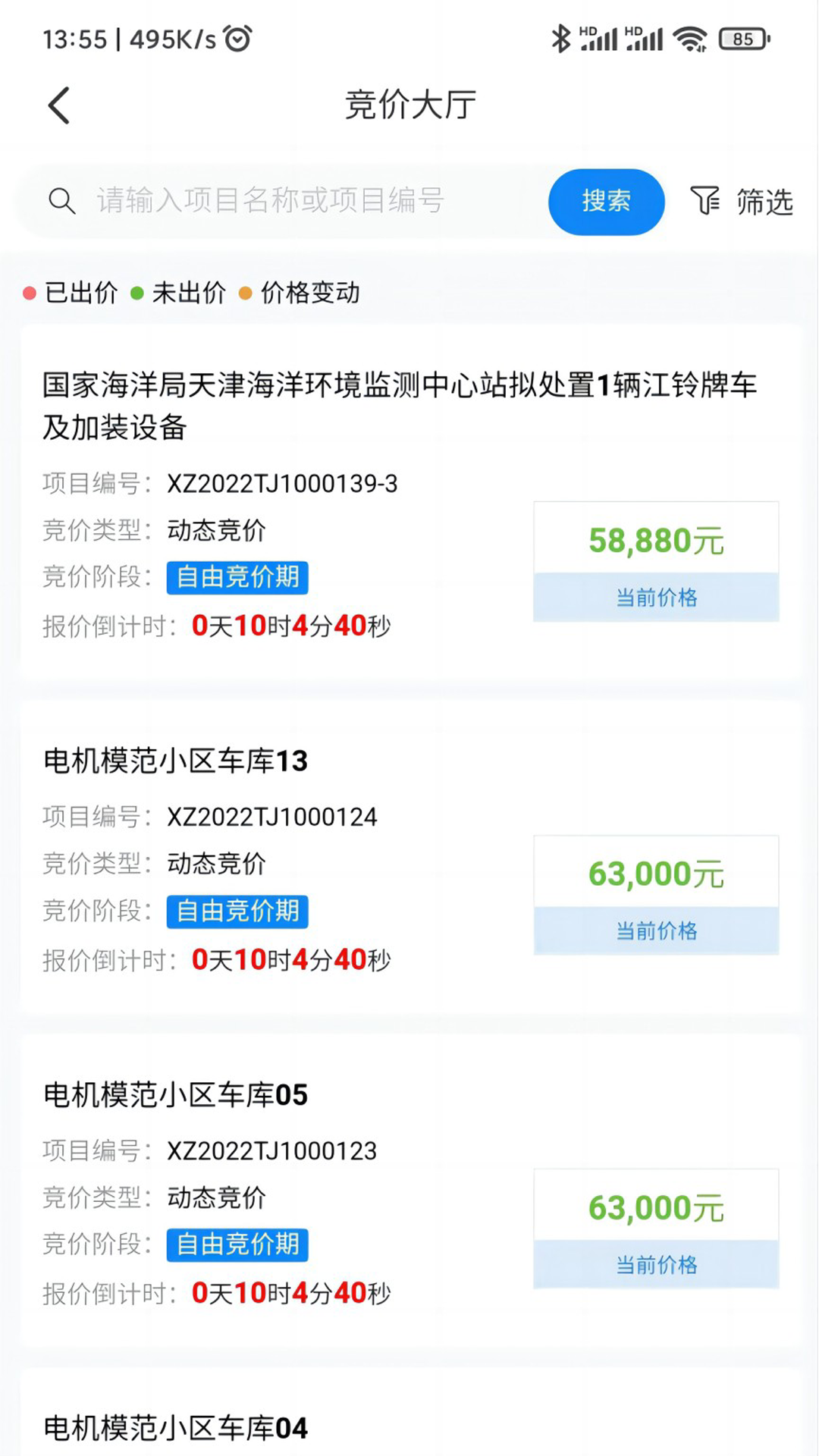
Task: Select the red 已出价 status dot
Action: point(29,292)
